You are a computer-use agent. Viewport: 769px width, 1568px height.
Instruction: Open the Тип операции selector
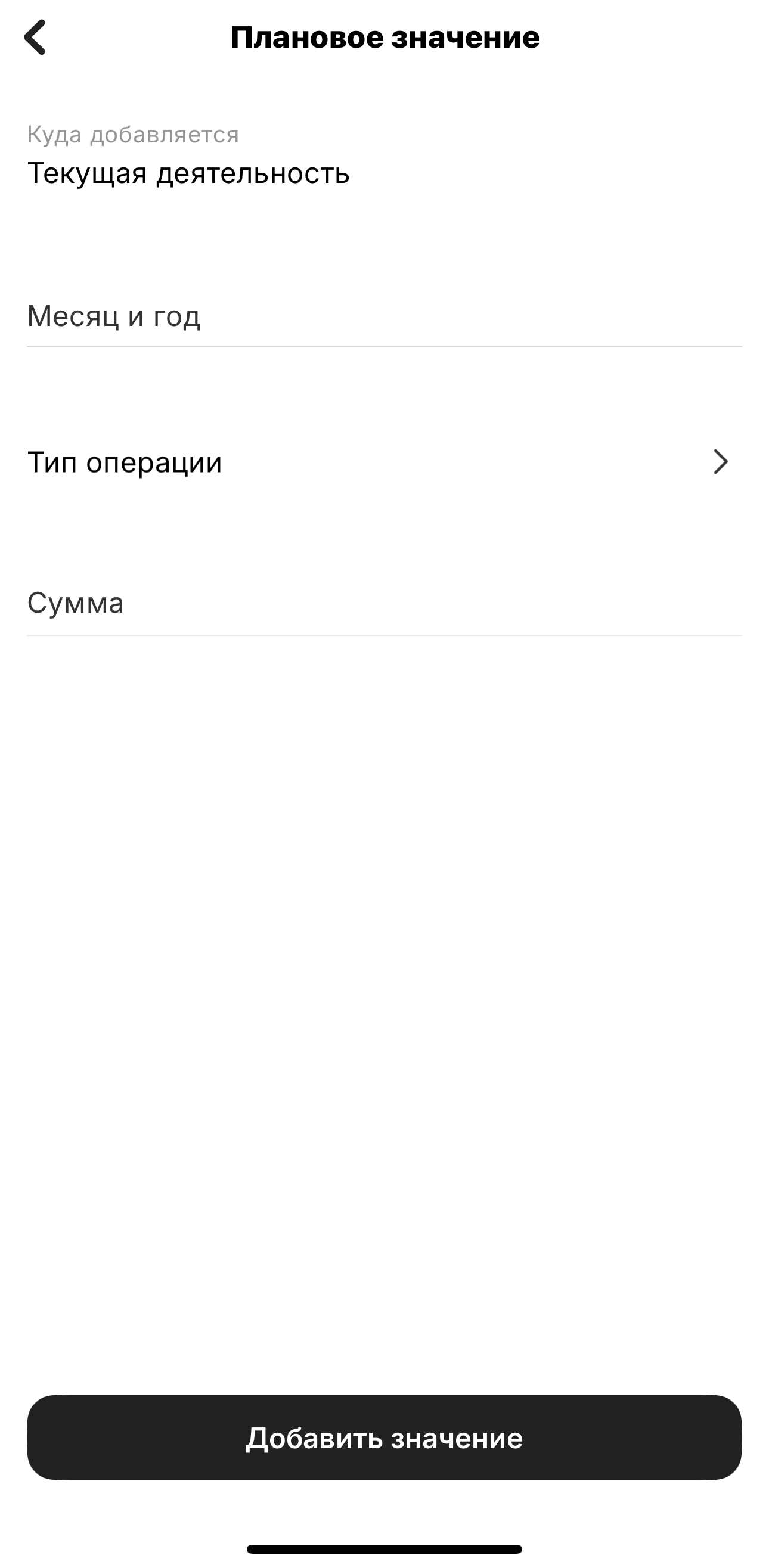[383, 462]
